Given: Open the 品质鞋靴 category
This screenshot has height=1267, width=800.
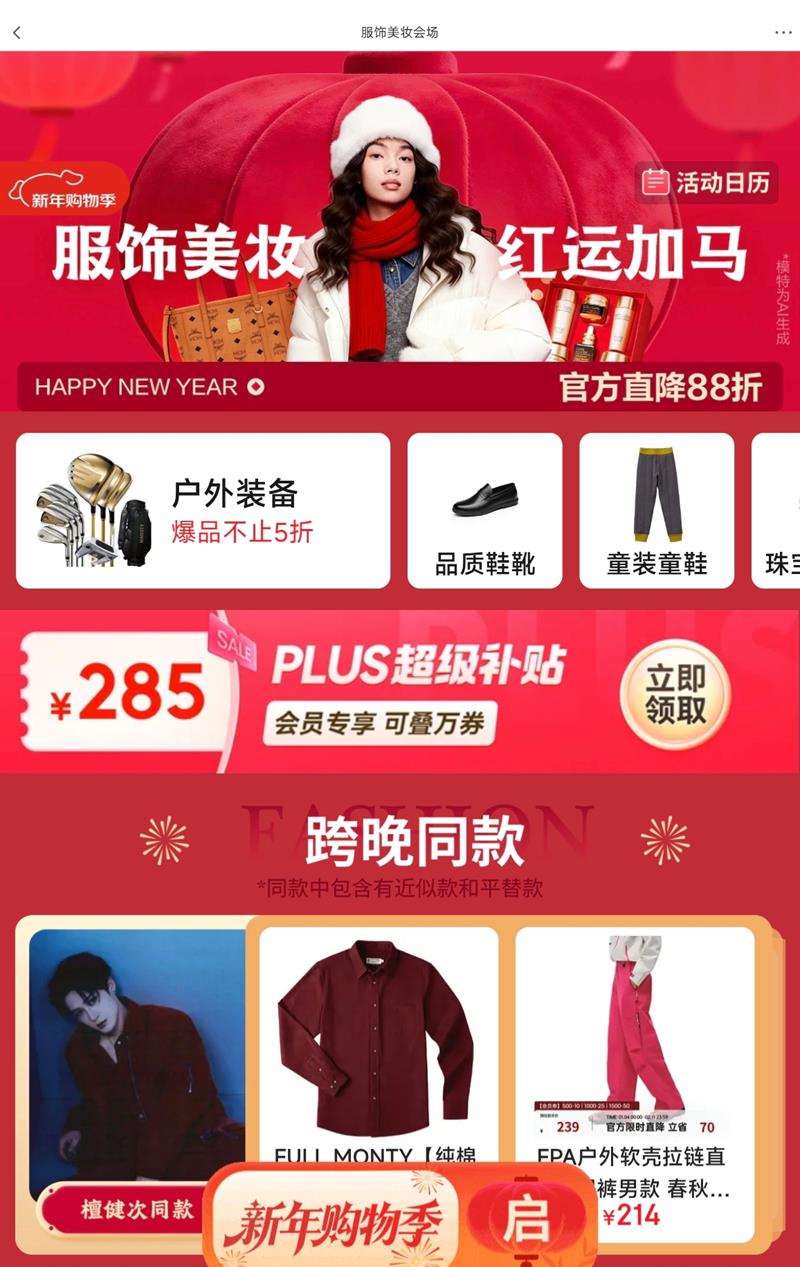Looking at the screenshot, I should pos(487,508).
